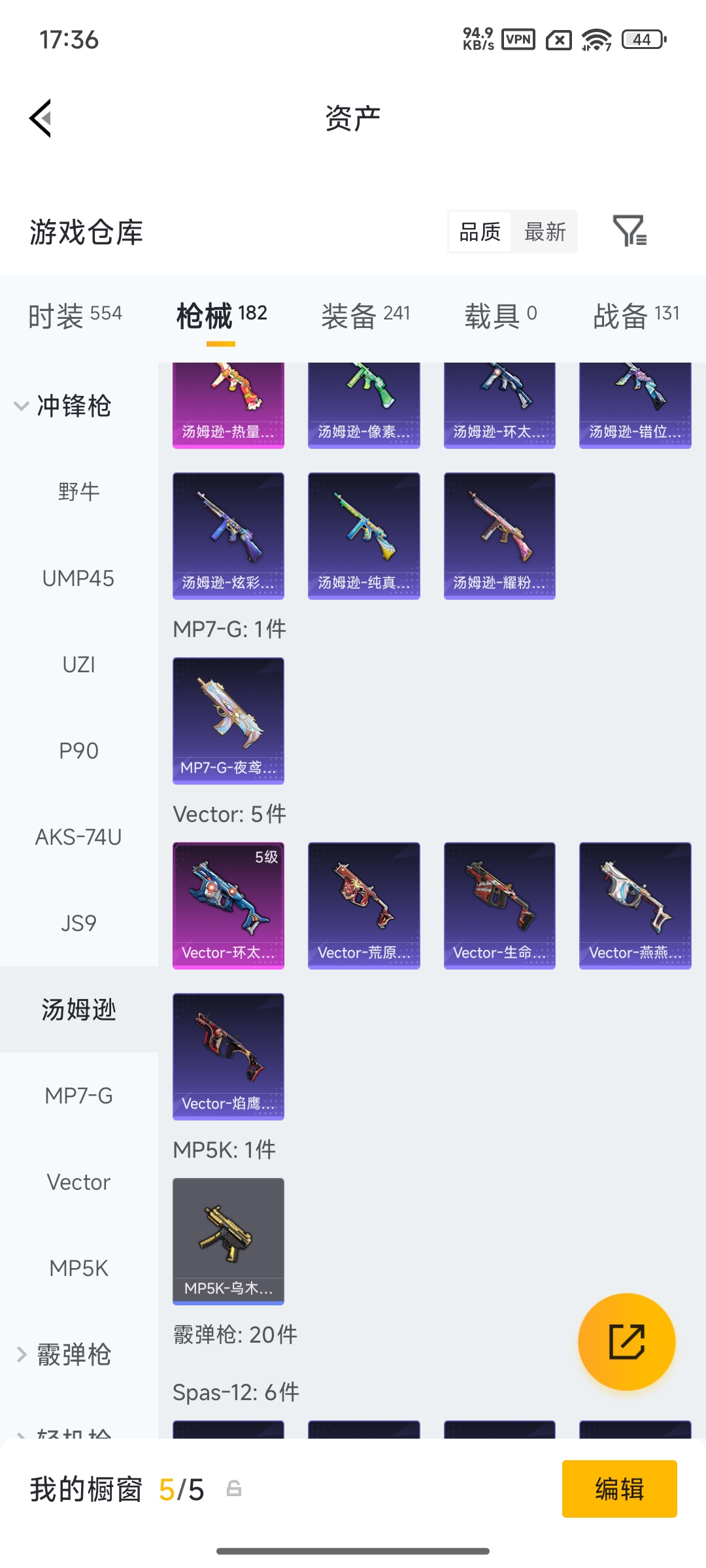Select AKS-74U in the side list
Viewport: 706px width, 1568px height.
click(78, 837)
